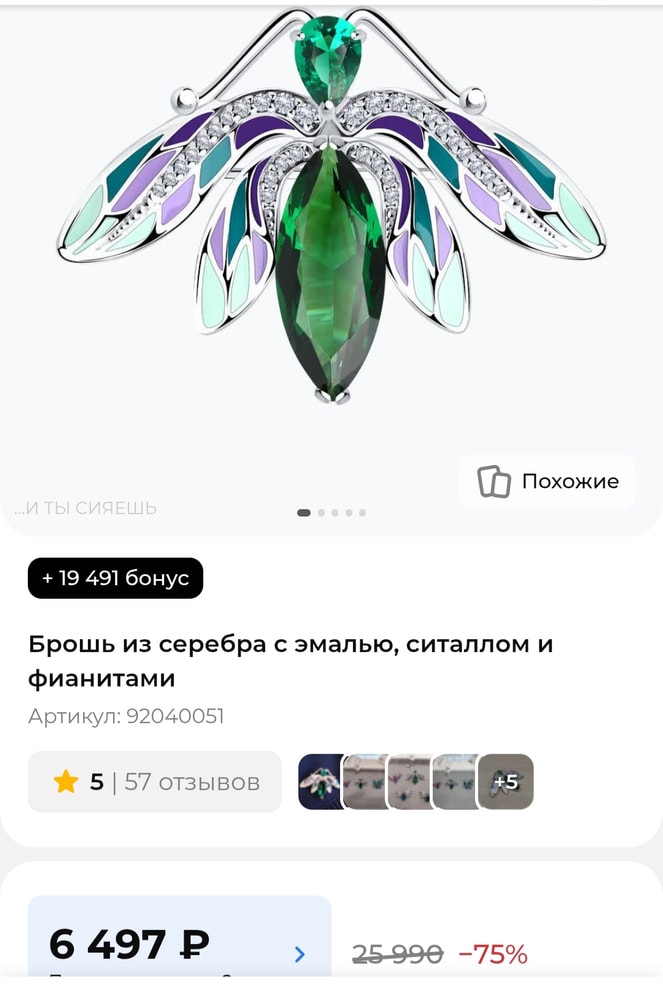Screen dimensions: 663x1000
Task: Open similar items via Похожие button
Action: (547, 481)
